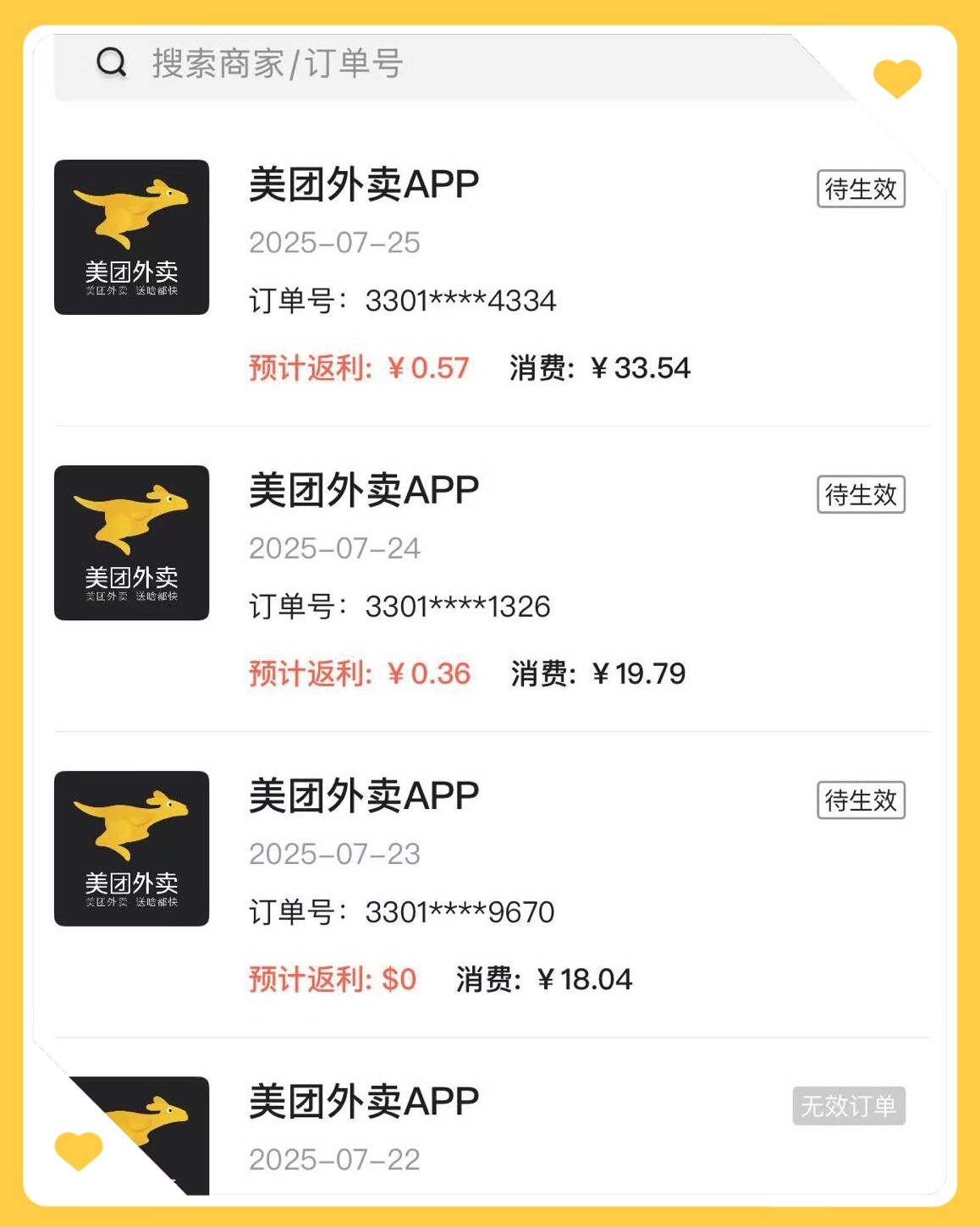Image resolution: width=980 pixels, height=1227 pixels.
Task: Select the 待生效 badge next to order 3301****1326
Action: (862, 495)
